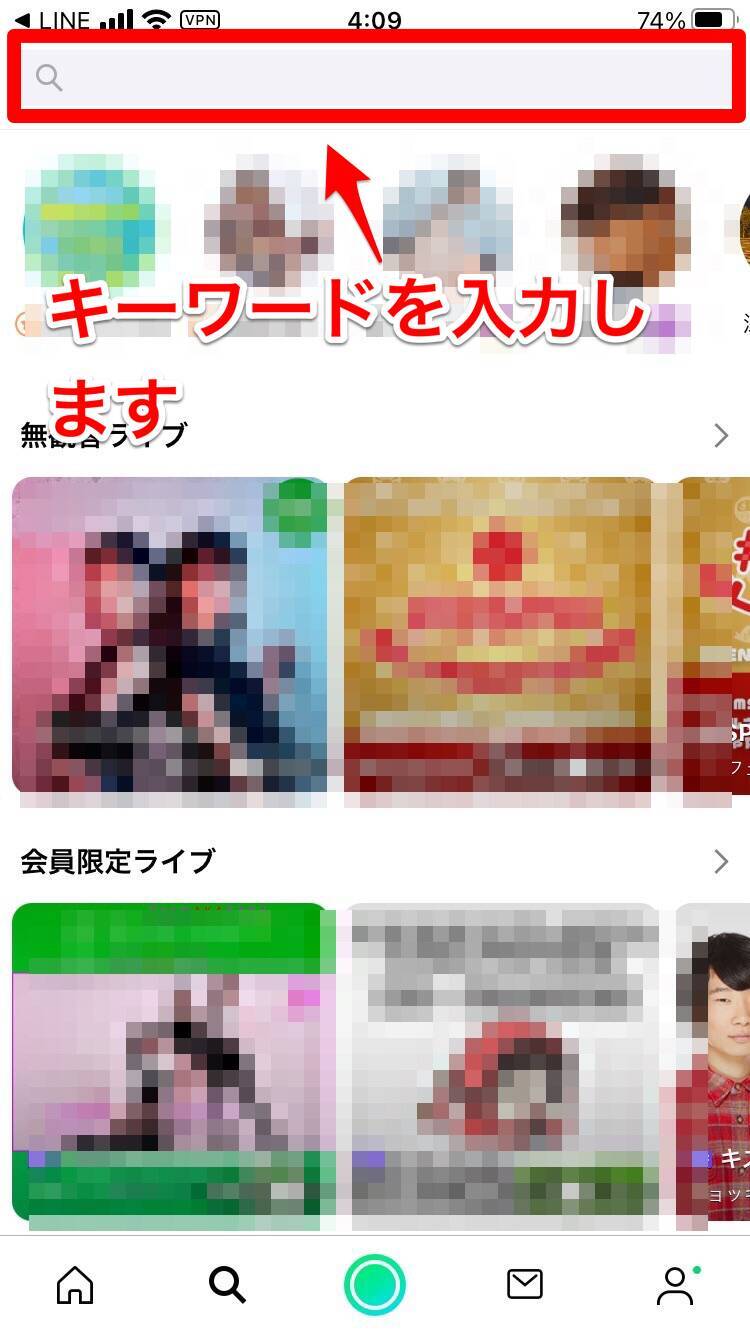The image size is (750, 1334).
Task: Tap the green live broadcast button
Action: (375, 1285)
